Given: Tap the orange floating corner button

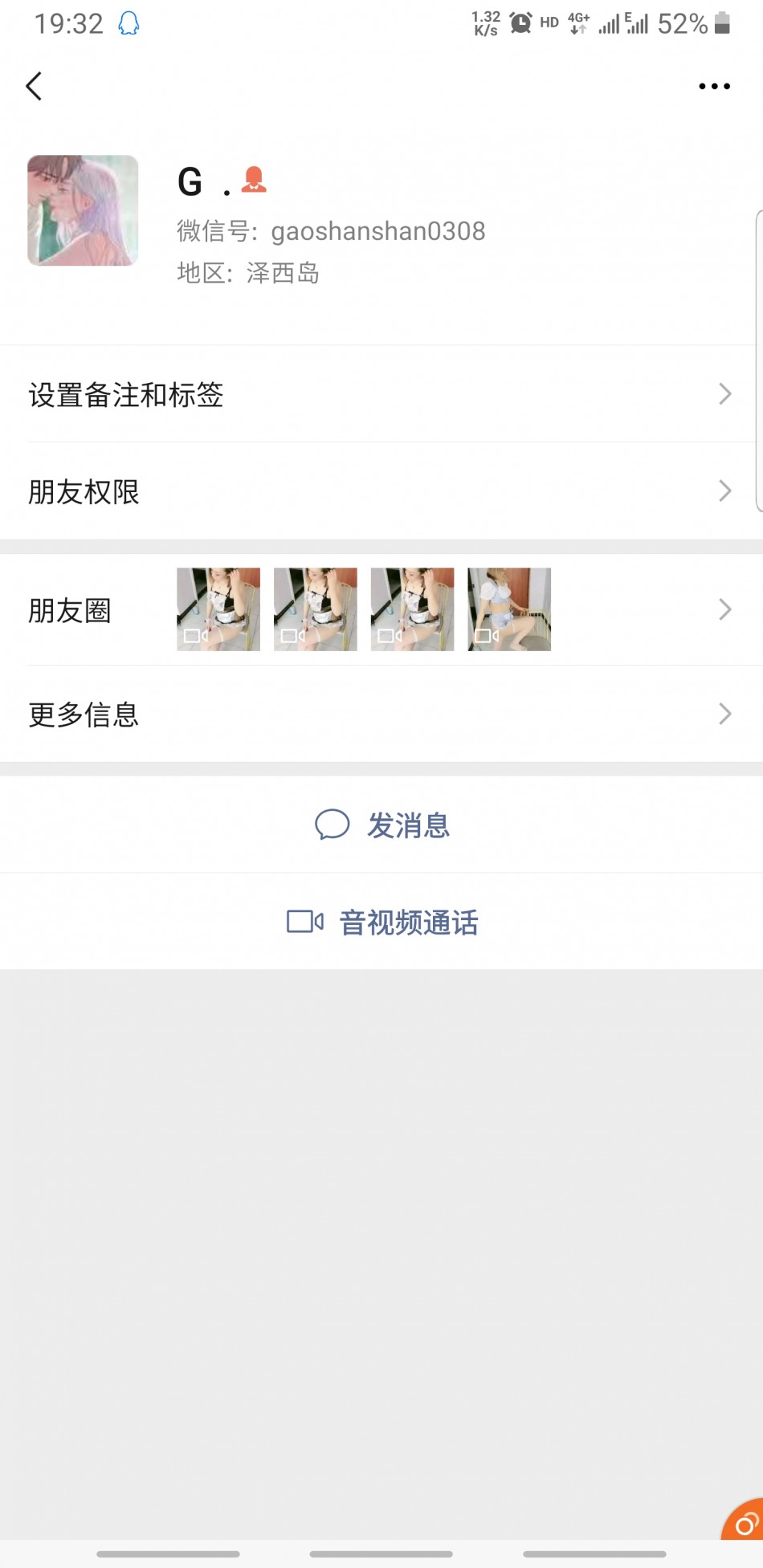Looking at the screenshot, I should (746, 1521).
